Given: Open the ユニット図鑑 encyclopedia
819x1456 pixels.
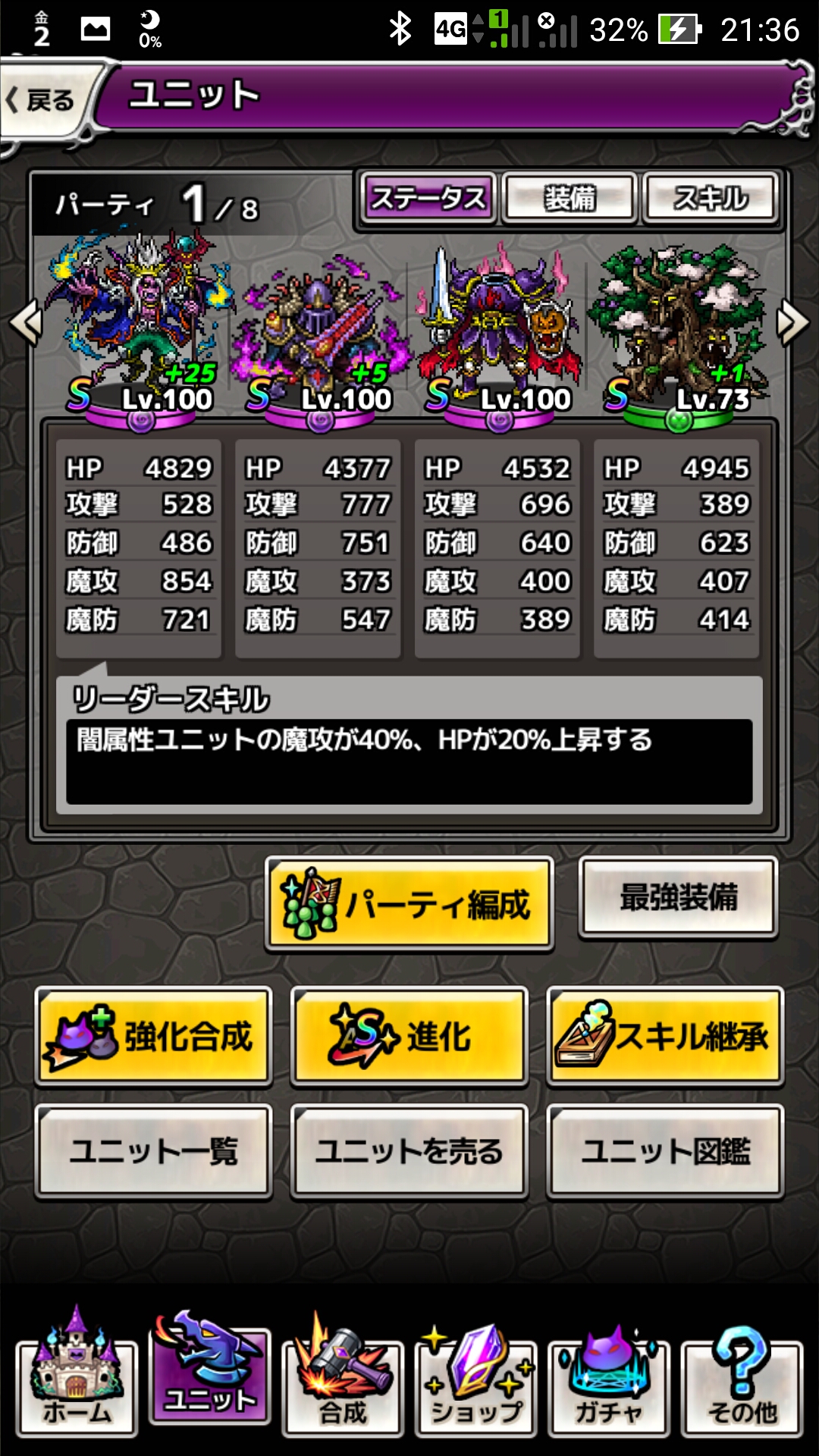Looking at the screenshot, I should [x=665, y=1152].
